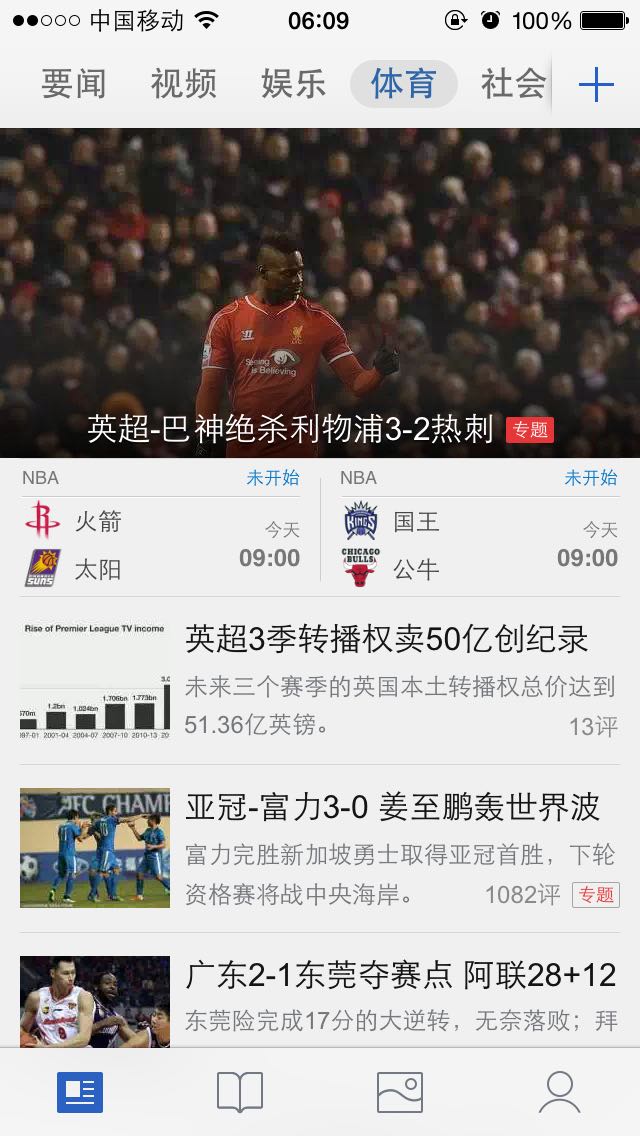View the NBA 火箭 vs 太阳 match
This screenshot has height=1136, width=640.
coord(161,526)
